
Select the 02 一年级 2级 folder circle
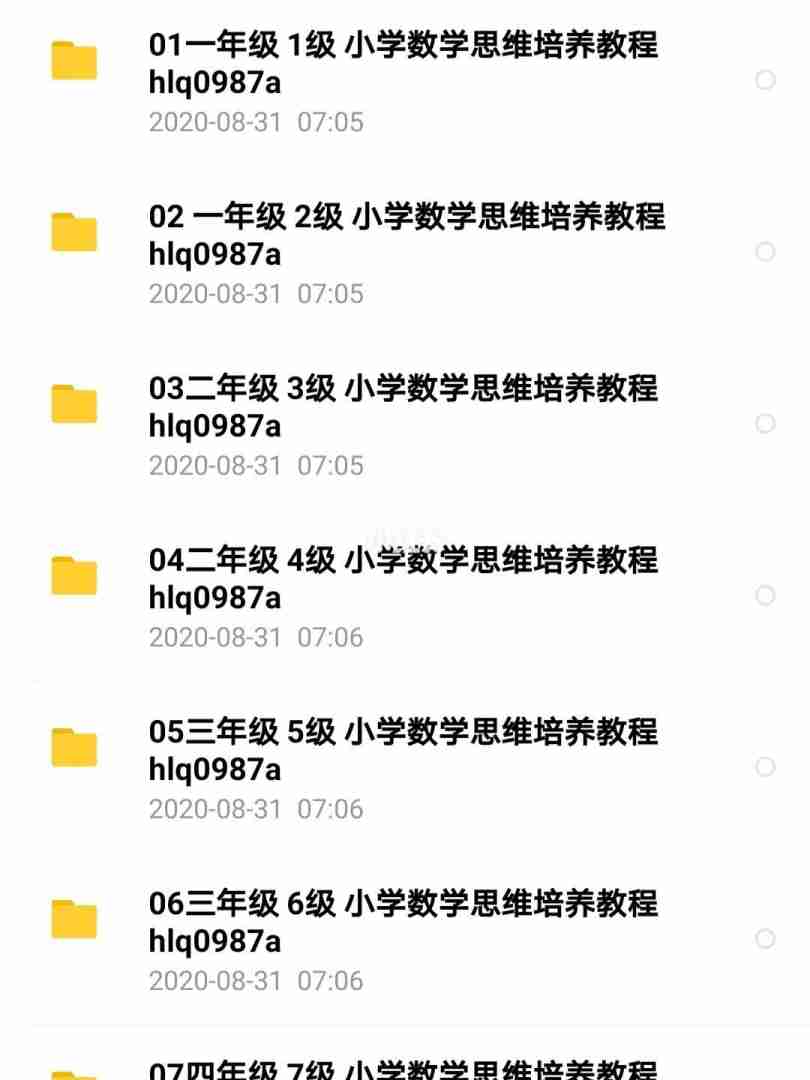coord(765,252)
